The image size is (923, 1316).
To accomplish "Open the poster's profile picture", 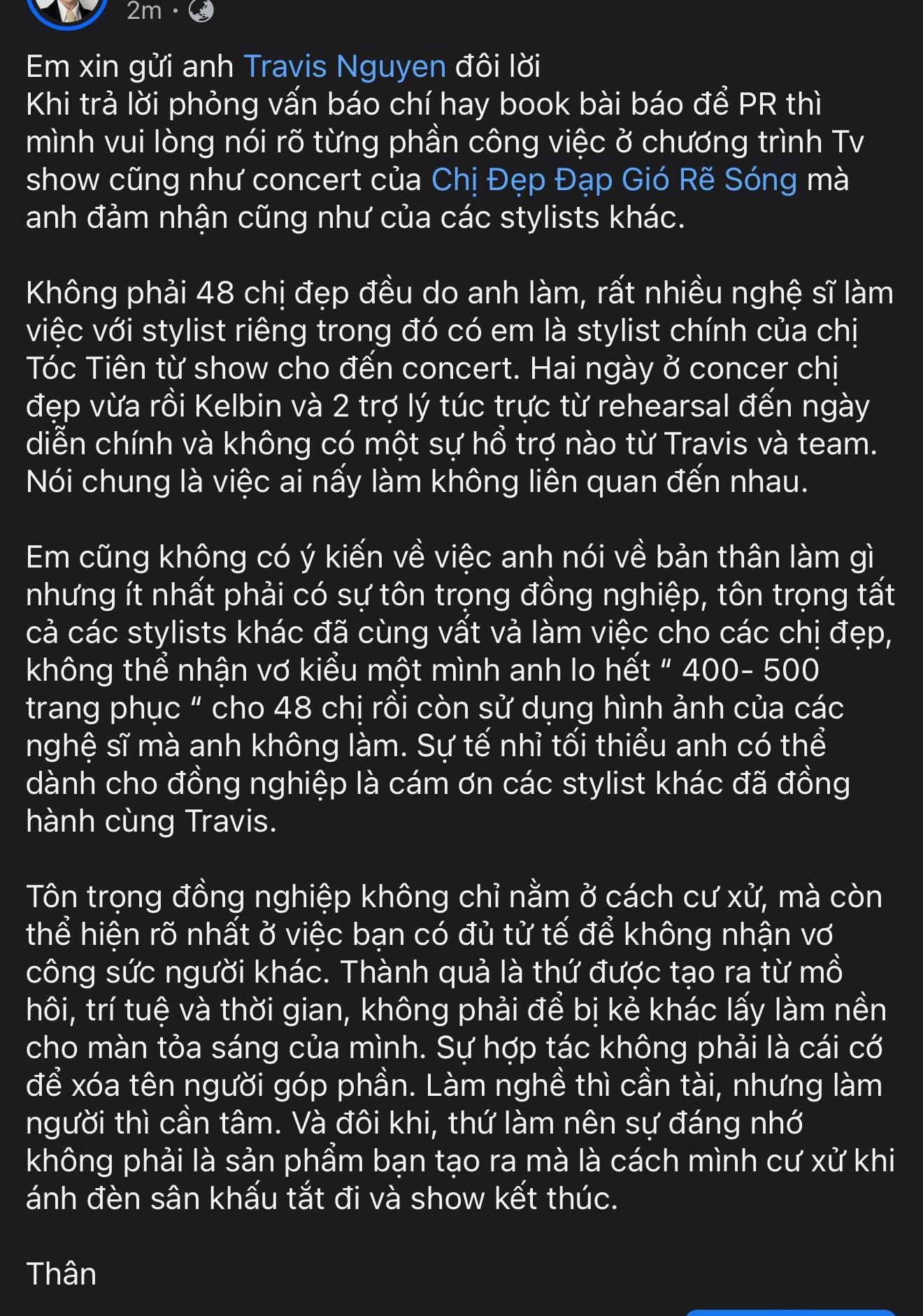I will (x=67, y=8).
